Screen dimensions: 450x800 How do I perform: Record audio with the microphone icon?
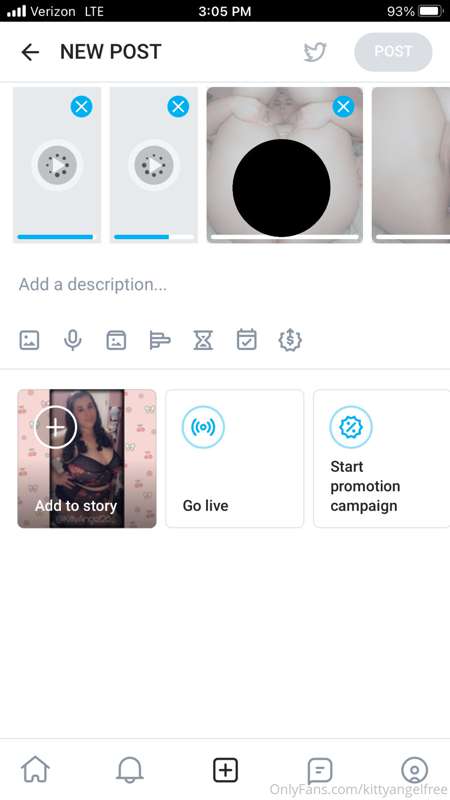[x=73, y=340]
